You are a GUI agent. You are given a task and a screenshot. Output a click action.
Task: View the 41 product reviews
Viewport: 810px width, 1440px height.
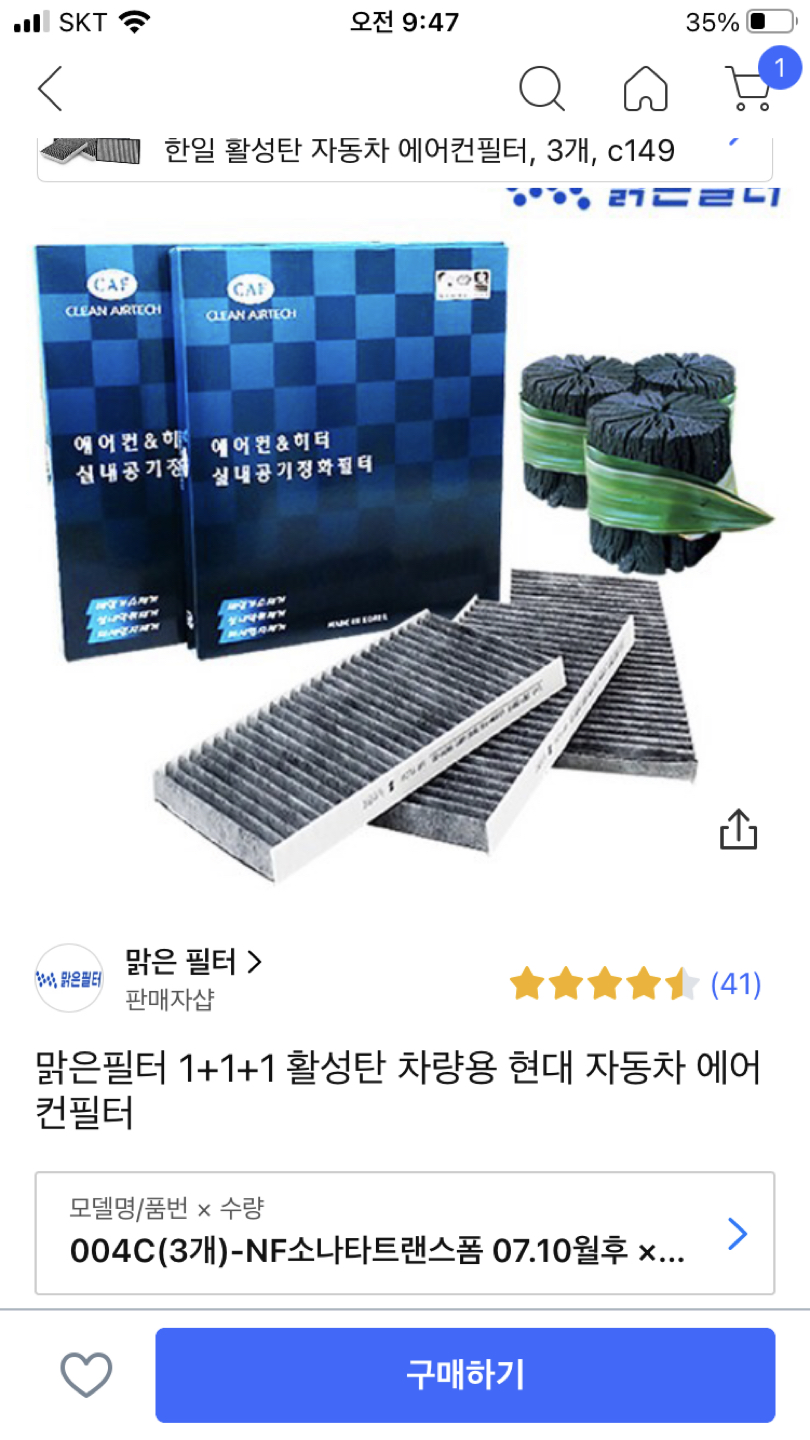click(735, 985)
